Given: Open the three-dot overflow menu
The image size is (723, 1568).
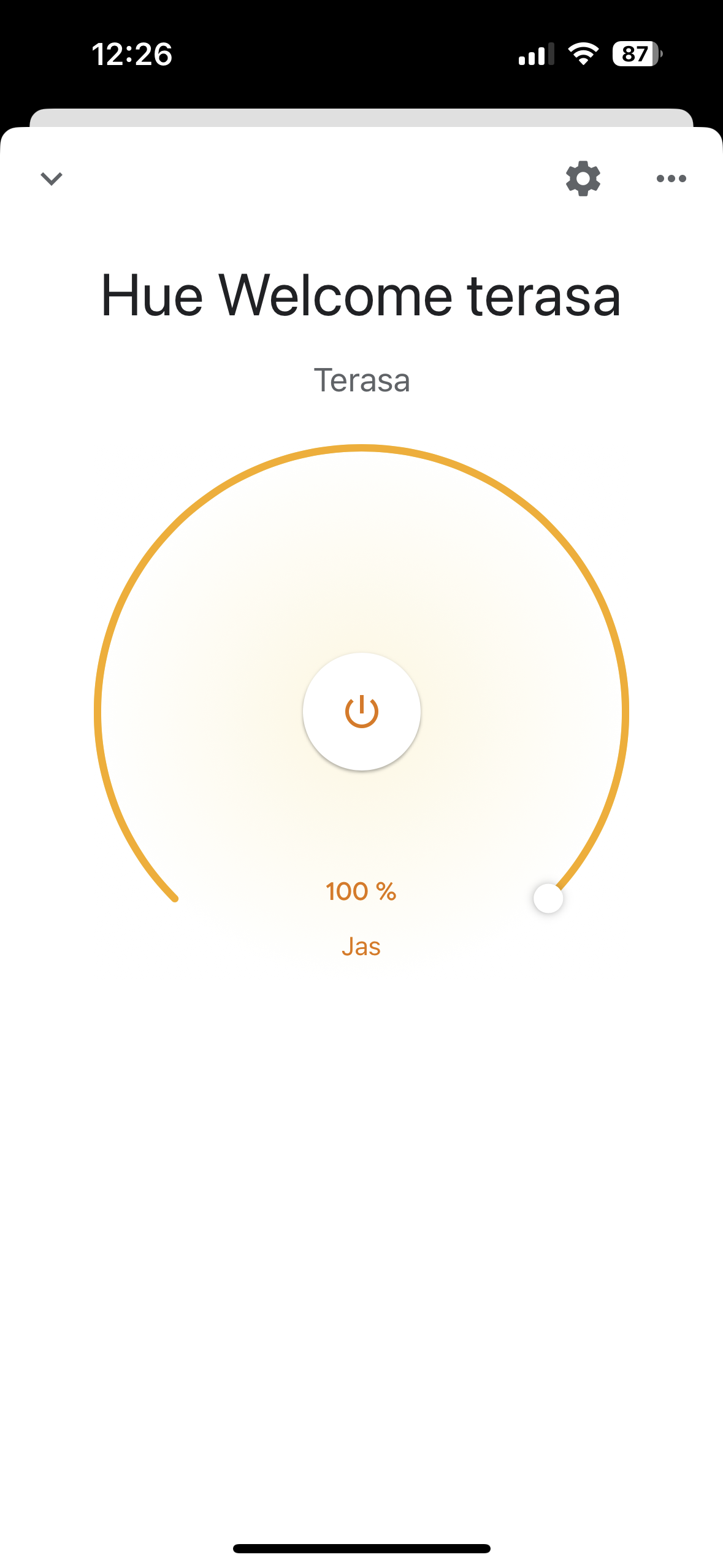Looking at the screenshot, I should point(671,179).
